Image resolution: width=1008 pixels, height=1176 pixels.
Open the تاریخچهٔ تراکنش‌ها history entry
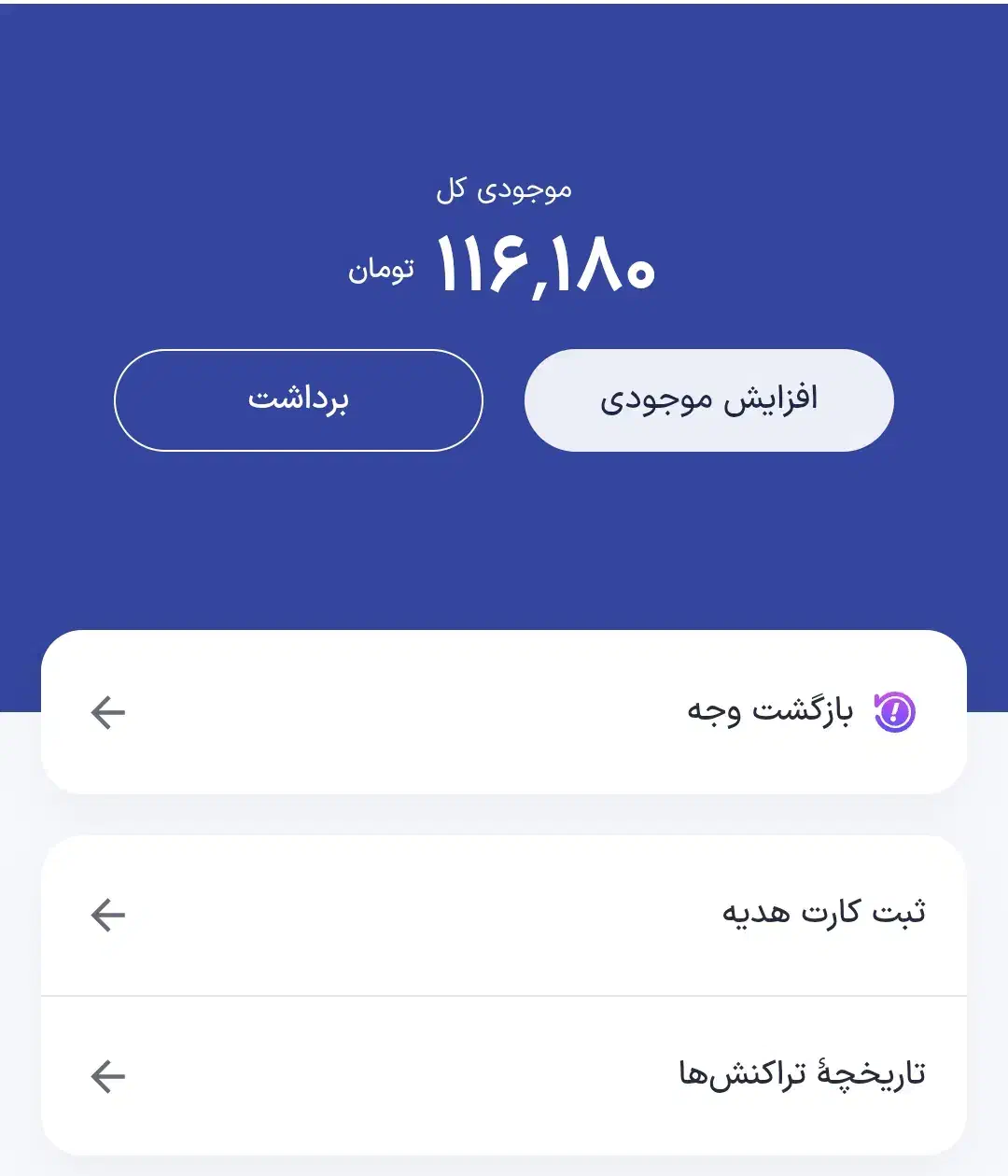[504, 1074]
